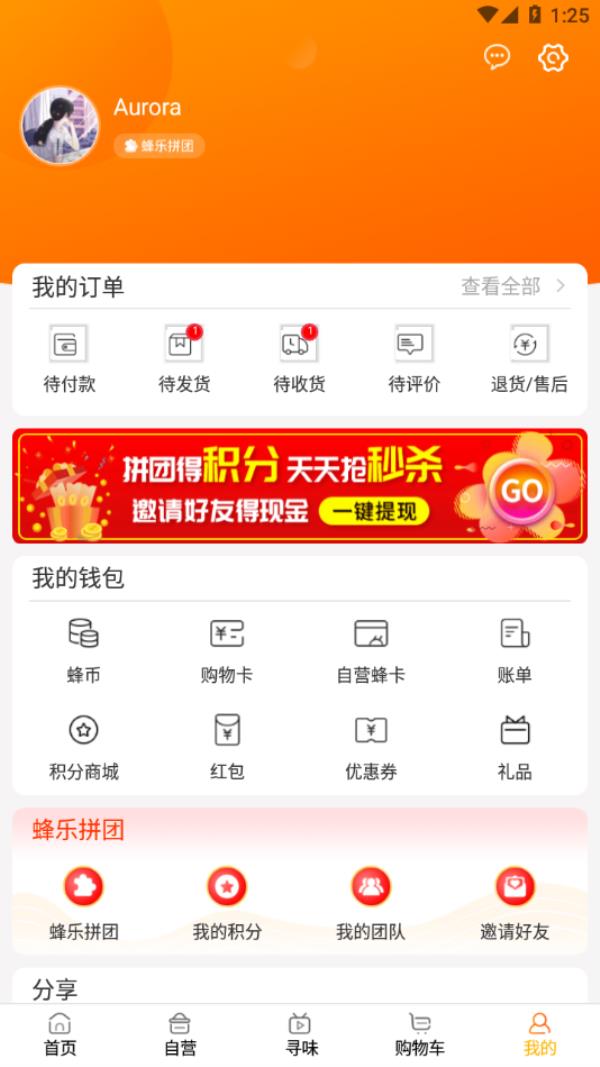Switch to the 寻味 tab
The height and width of the screenshot is (1067, 600).
300,1034
